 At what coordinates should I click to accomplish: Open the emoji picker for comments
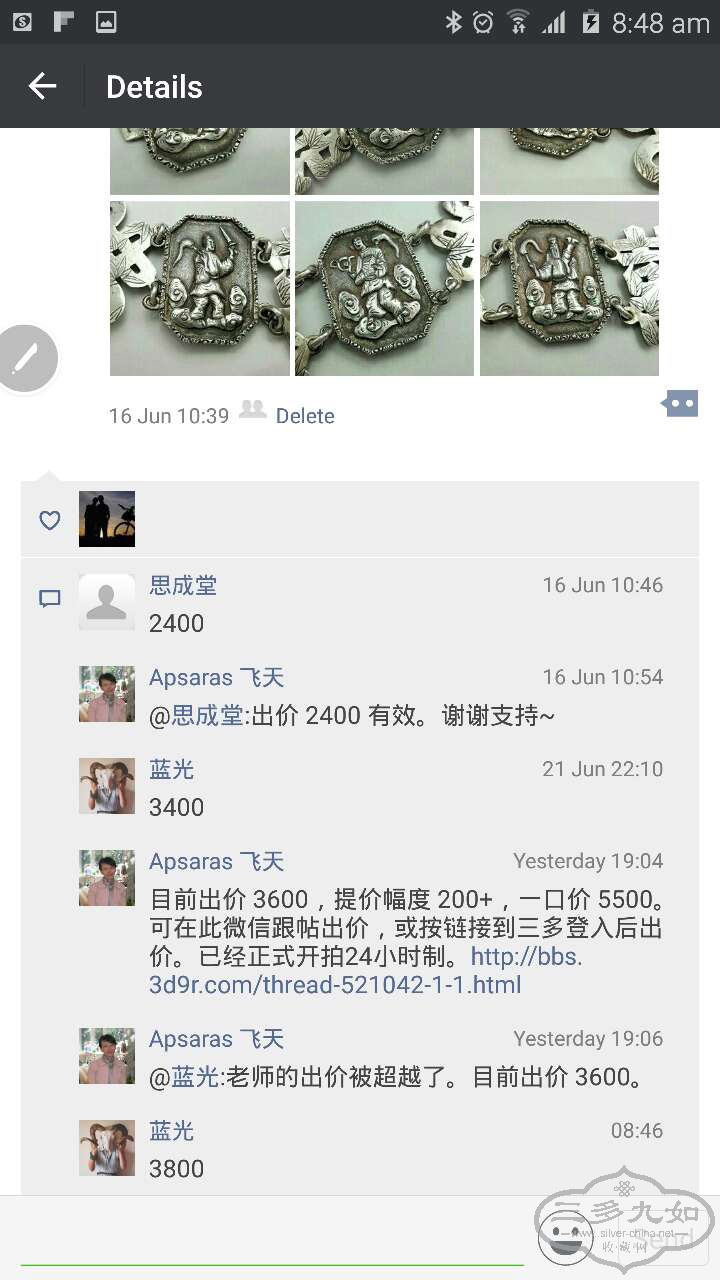click(565, 1238)
